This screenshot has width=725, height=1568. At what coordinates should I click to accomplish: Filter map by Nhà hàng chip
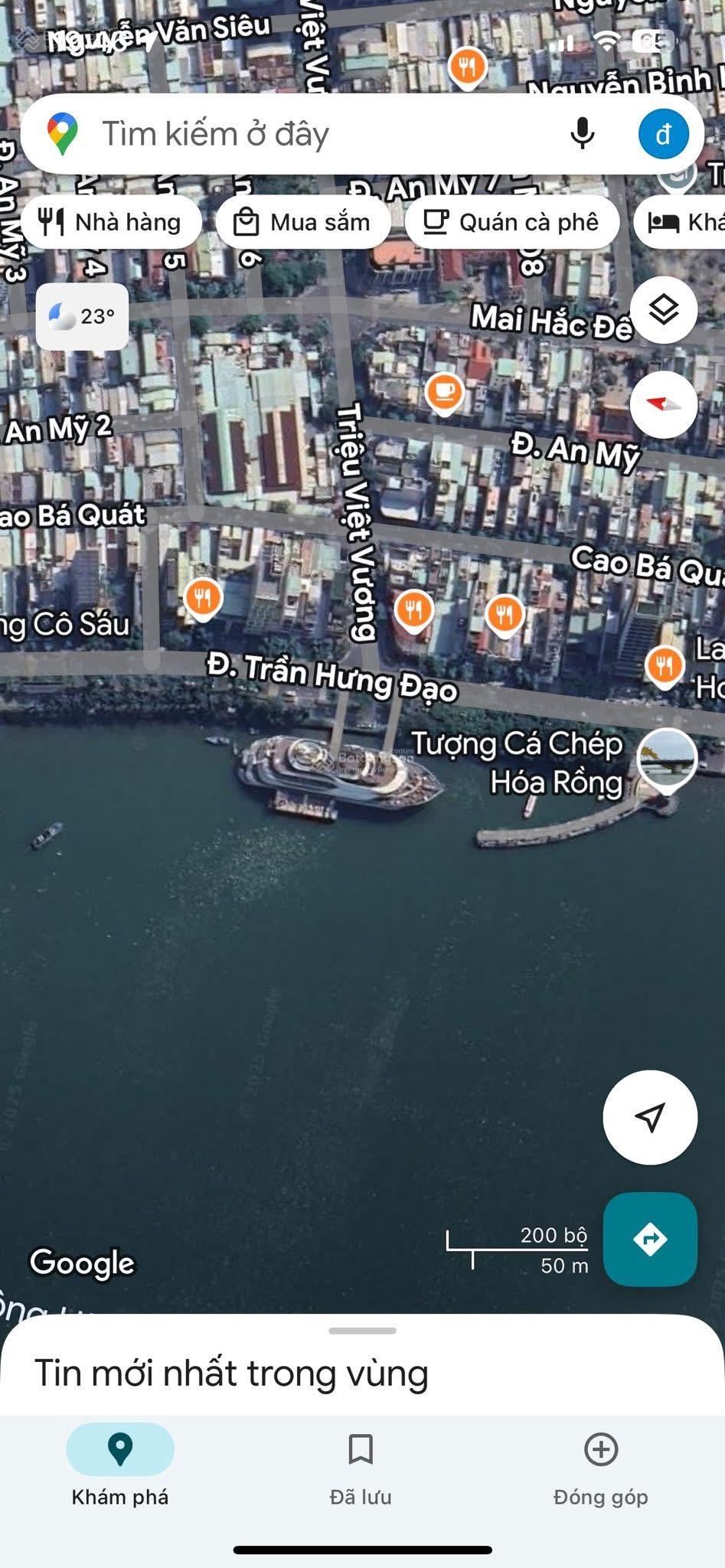coord(112,223)
